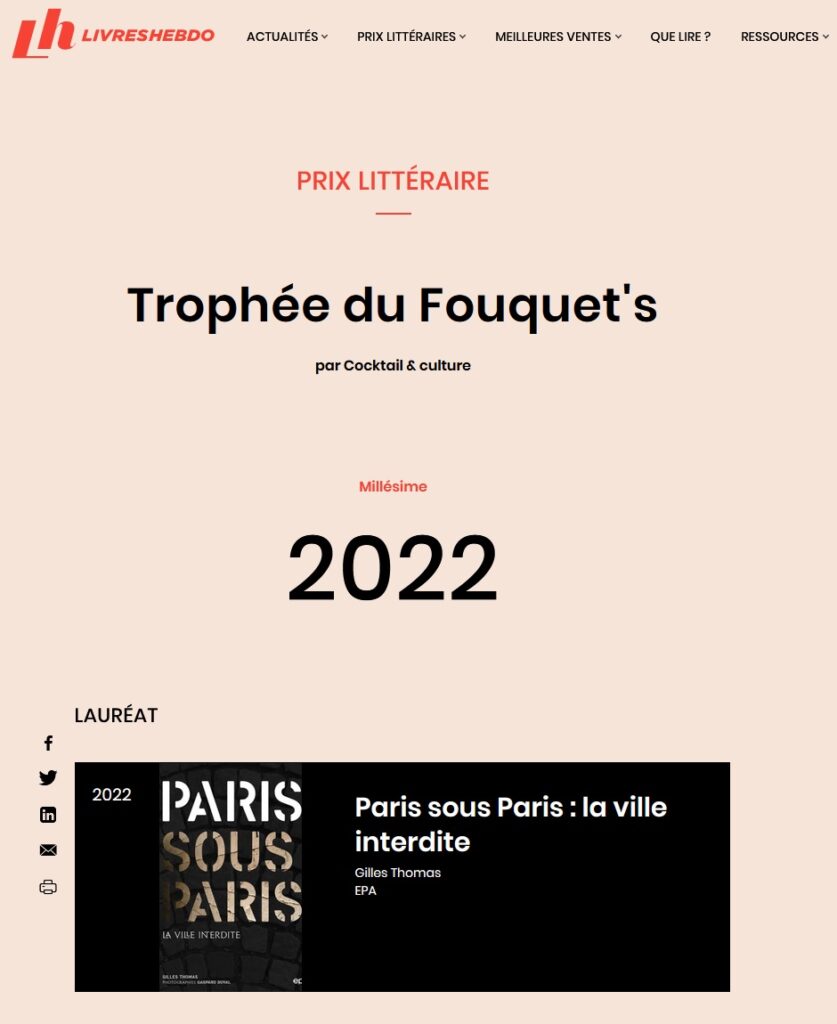Open the Paris sous Paris book cover
This screenshot has width=837, height=1024.
tap(231, 877)
